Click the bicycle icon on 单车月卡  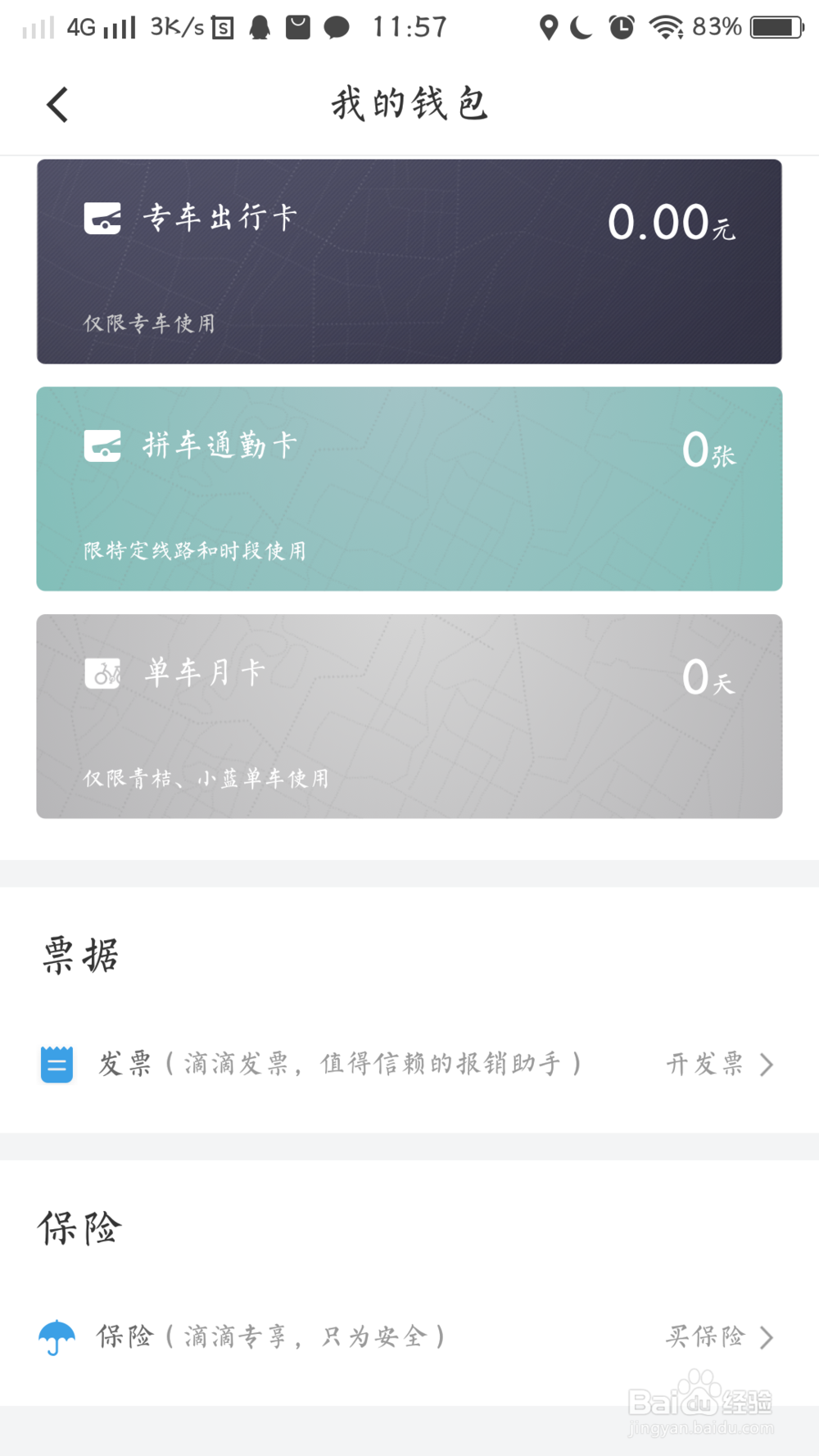[103, 671]
